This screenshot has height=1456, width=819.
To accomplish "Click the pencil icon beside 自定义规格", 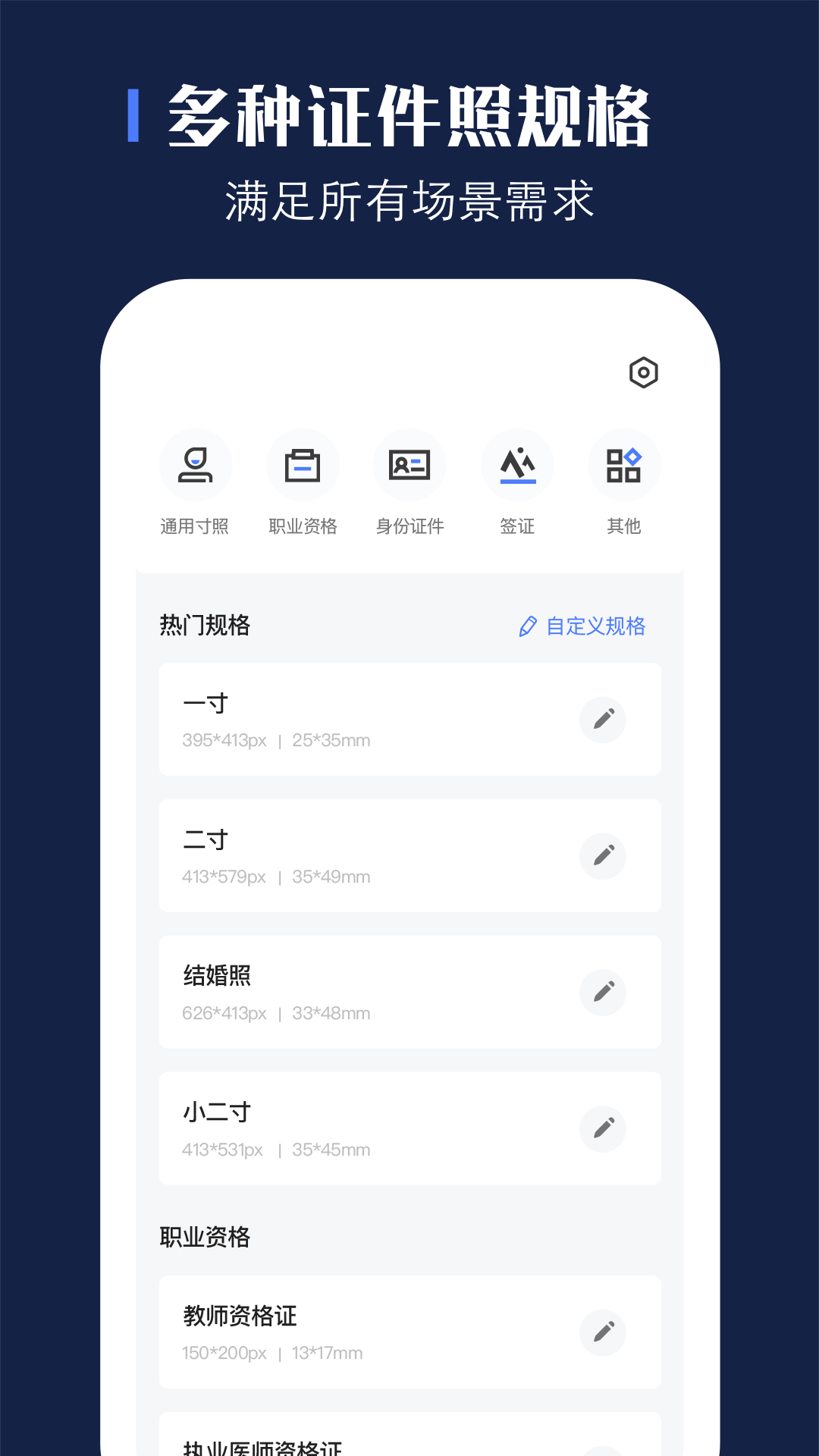I will tap(529, 626).
